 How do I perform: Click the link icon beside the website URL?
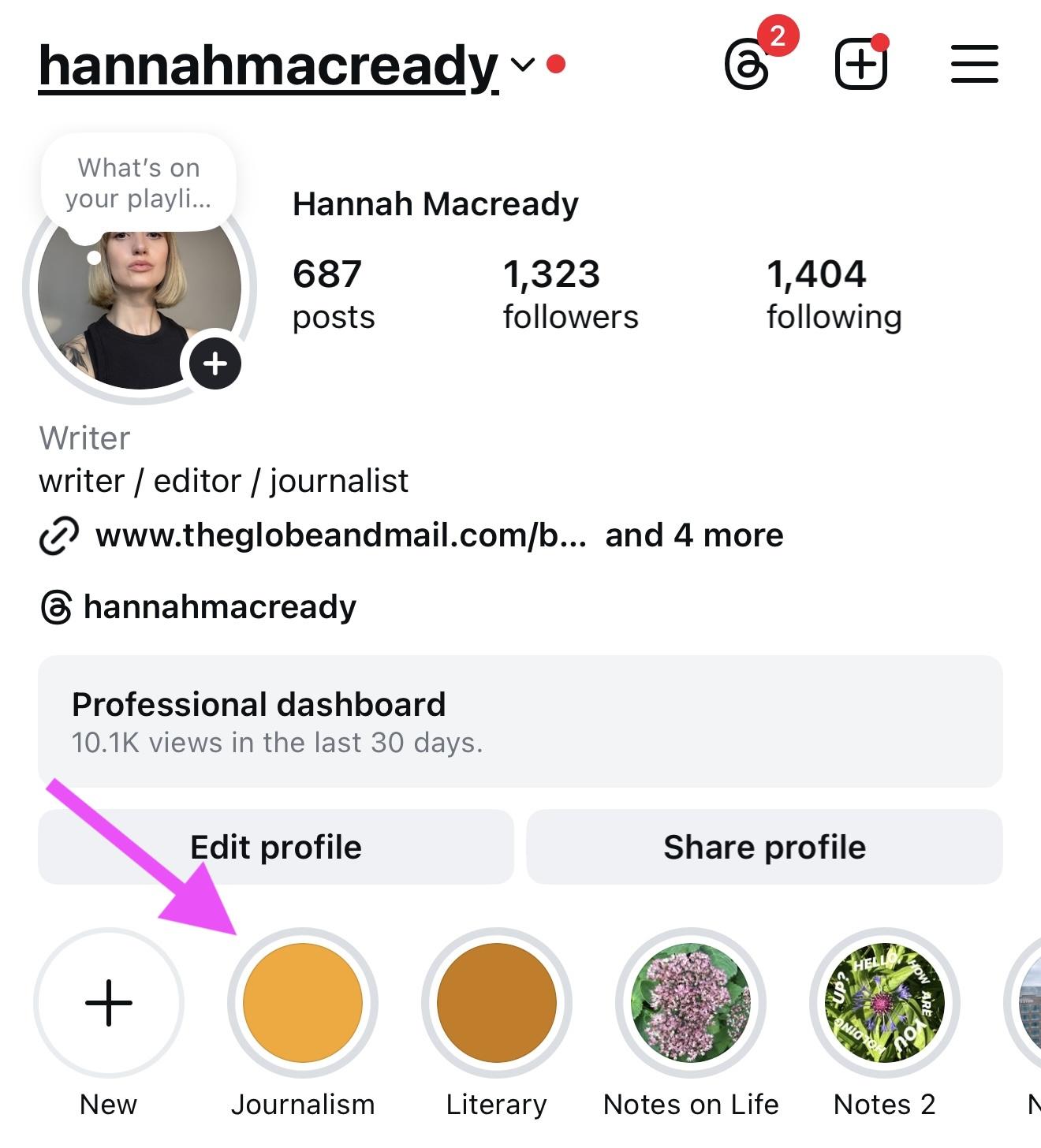coord(58,535)
